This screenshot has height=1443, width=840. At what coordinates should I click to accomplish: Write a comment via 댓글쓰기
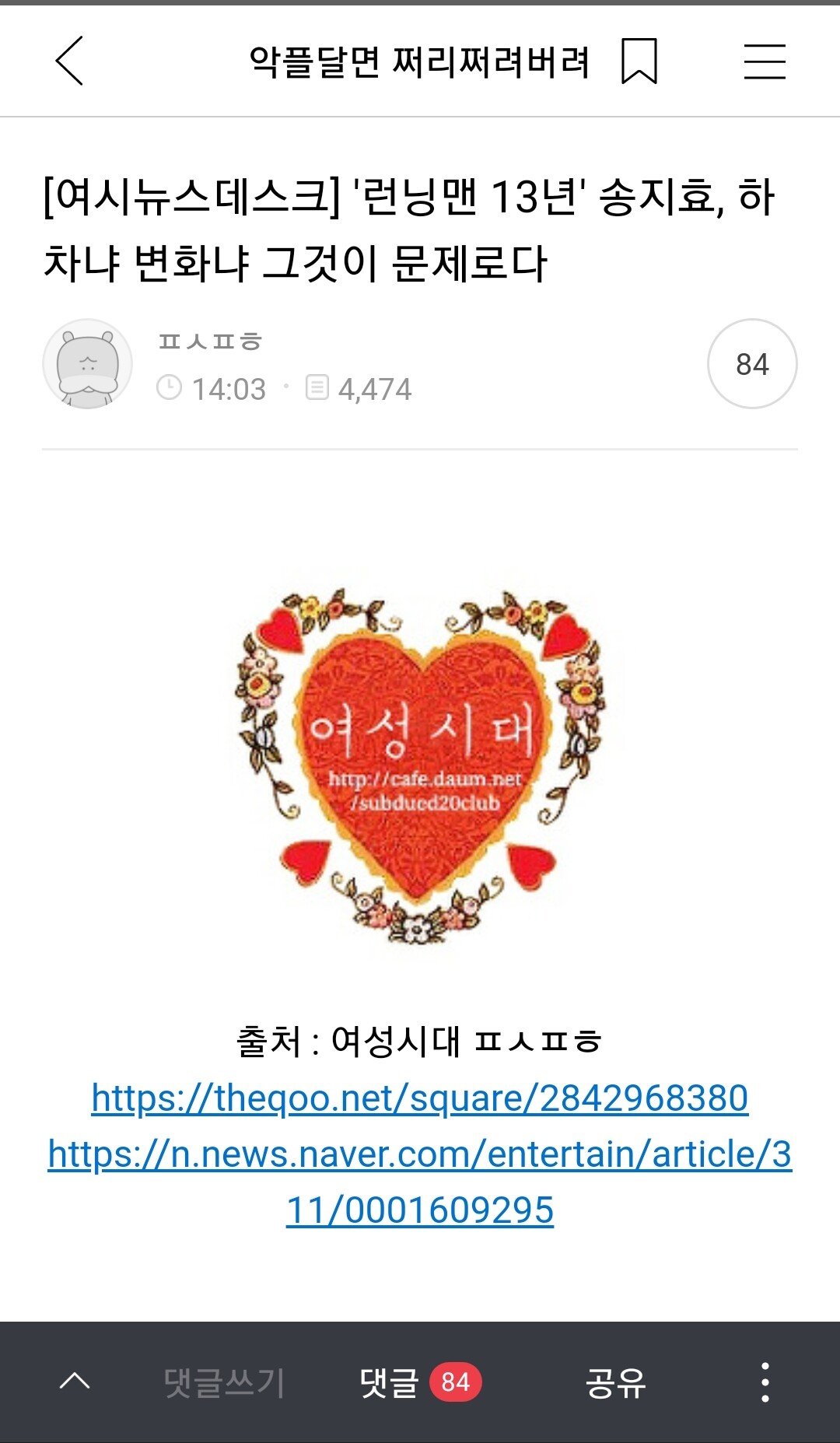[224, 1382]
